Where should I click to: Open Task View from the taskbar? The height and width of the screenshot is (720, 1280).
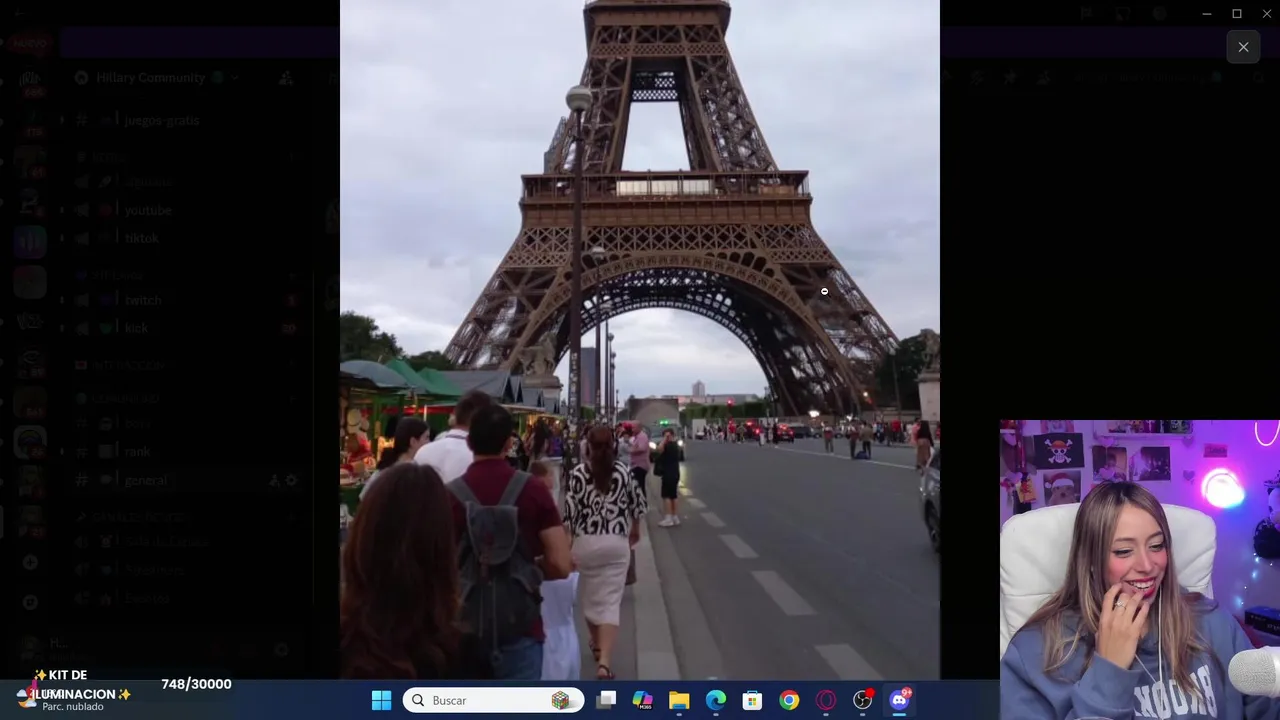606,700
